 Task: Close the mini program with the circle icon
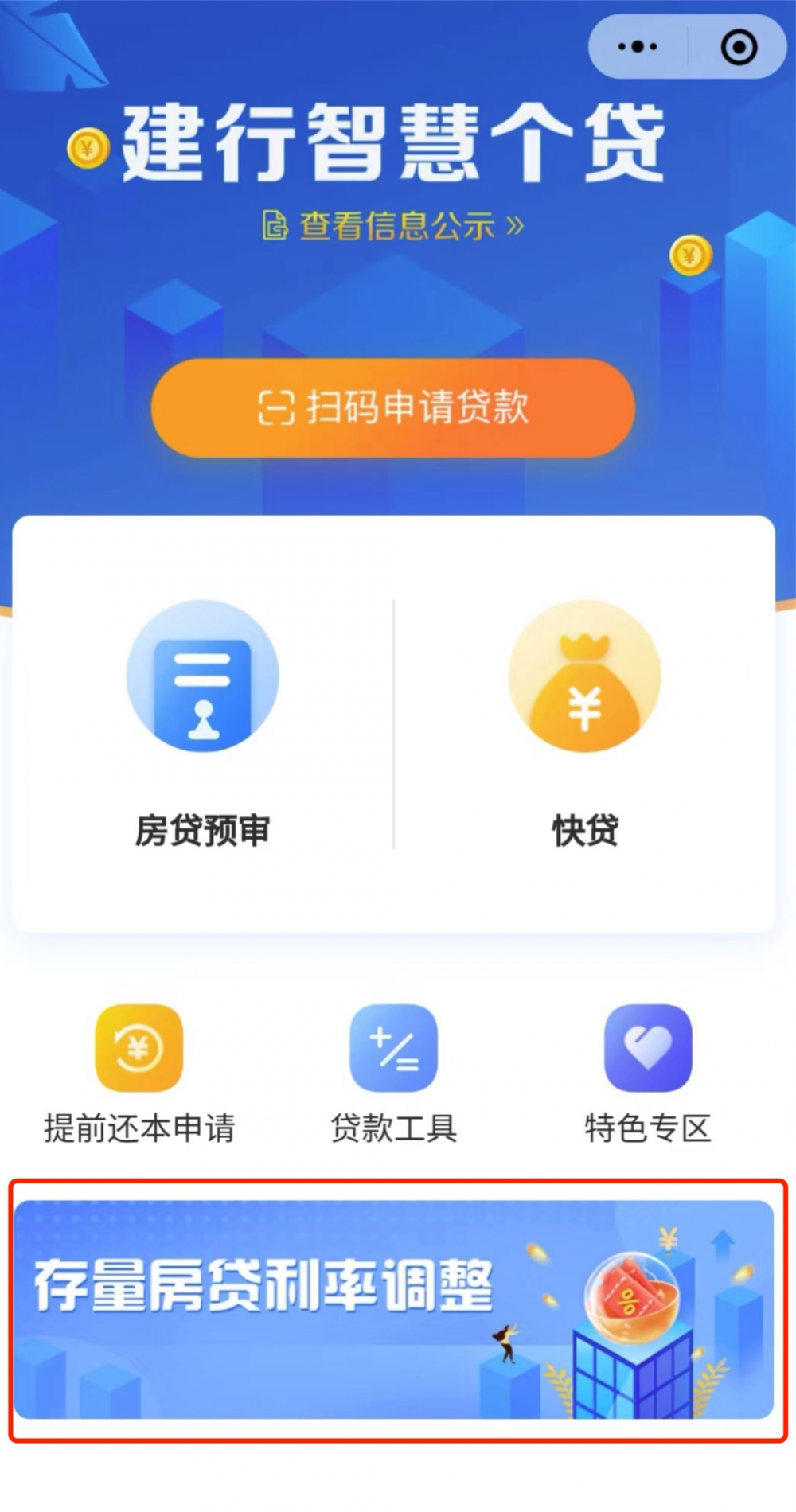738,47
